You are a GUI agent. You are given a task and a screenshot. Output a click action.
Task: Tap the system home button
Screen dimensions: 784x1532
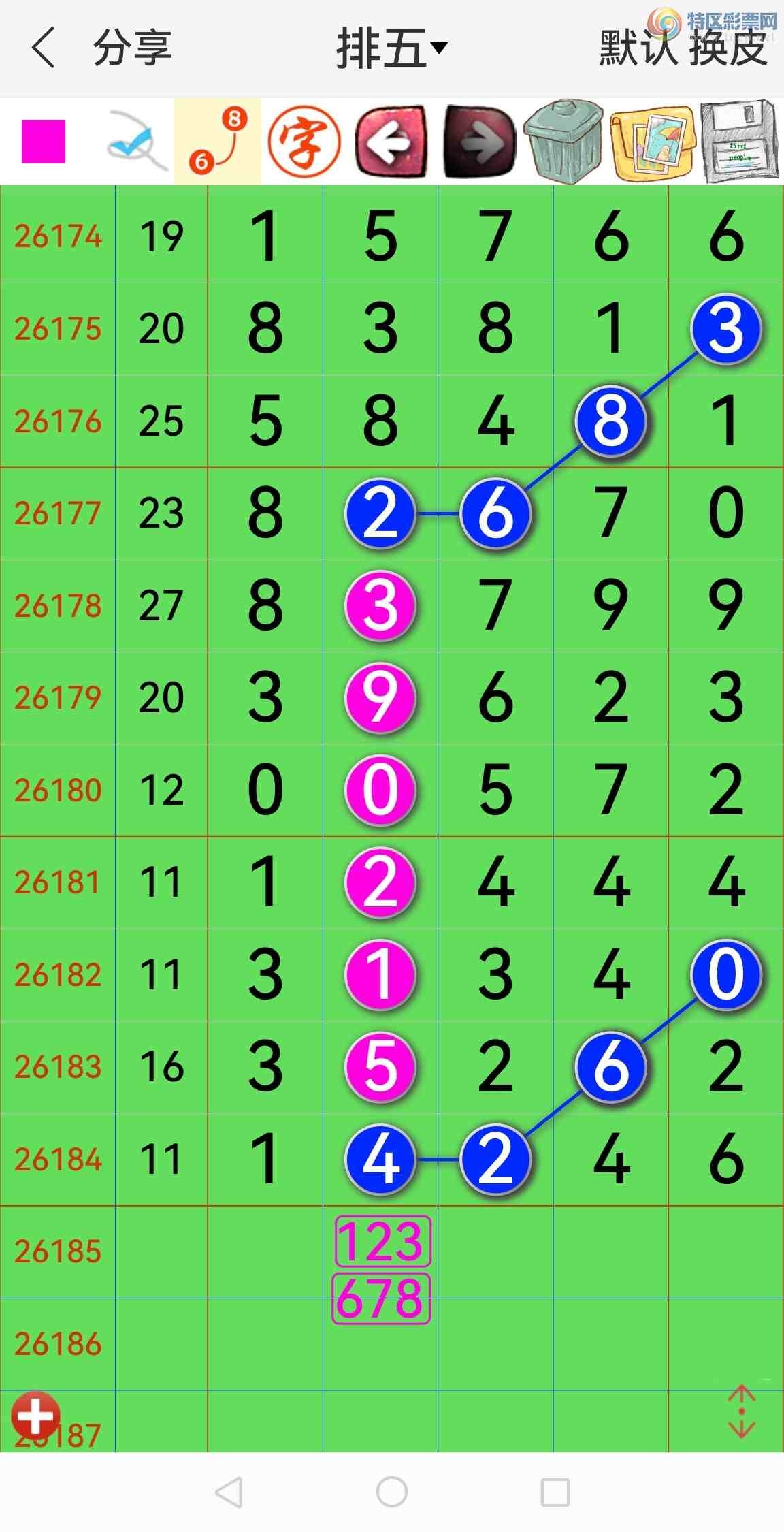coord(392,1492)
